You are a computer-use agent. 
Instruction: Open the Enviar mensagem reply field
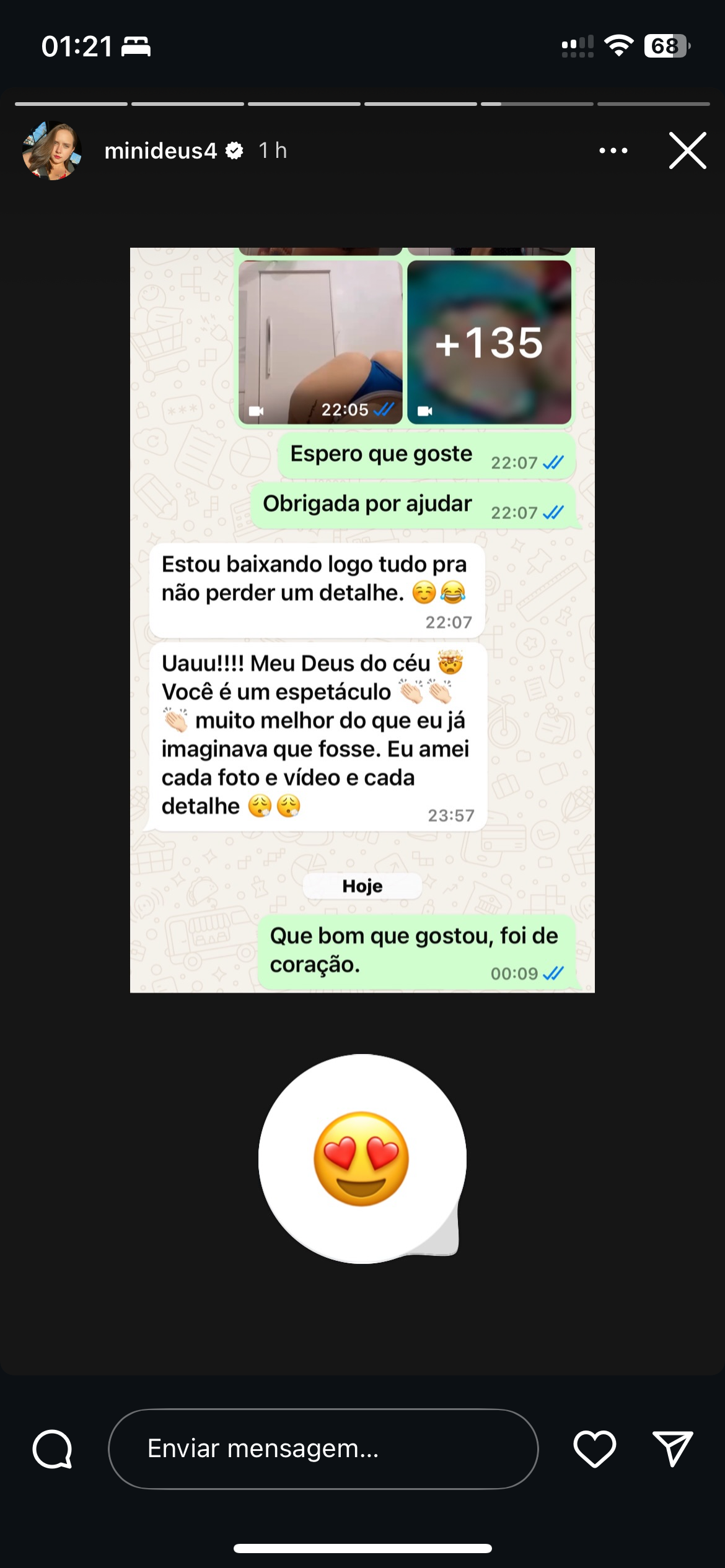323,1448
